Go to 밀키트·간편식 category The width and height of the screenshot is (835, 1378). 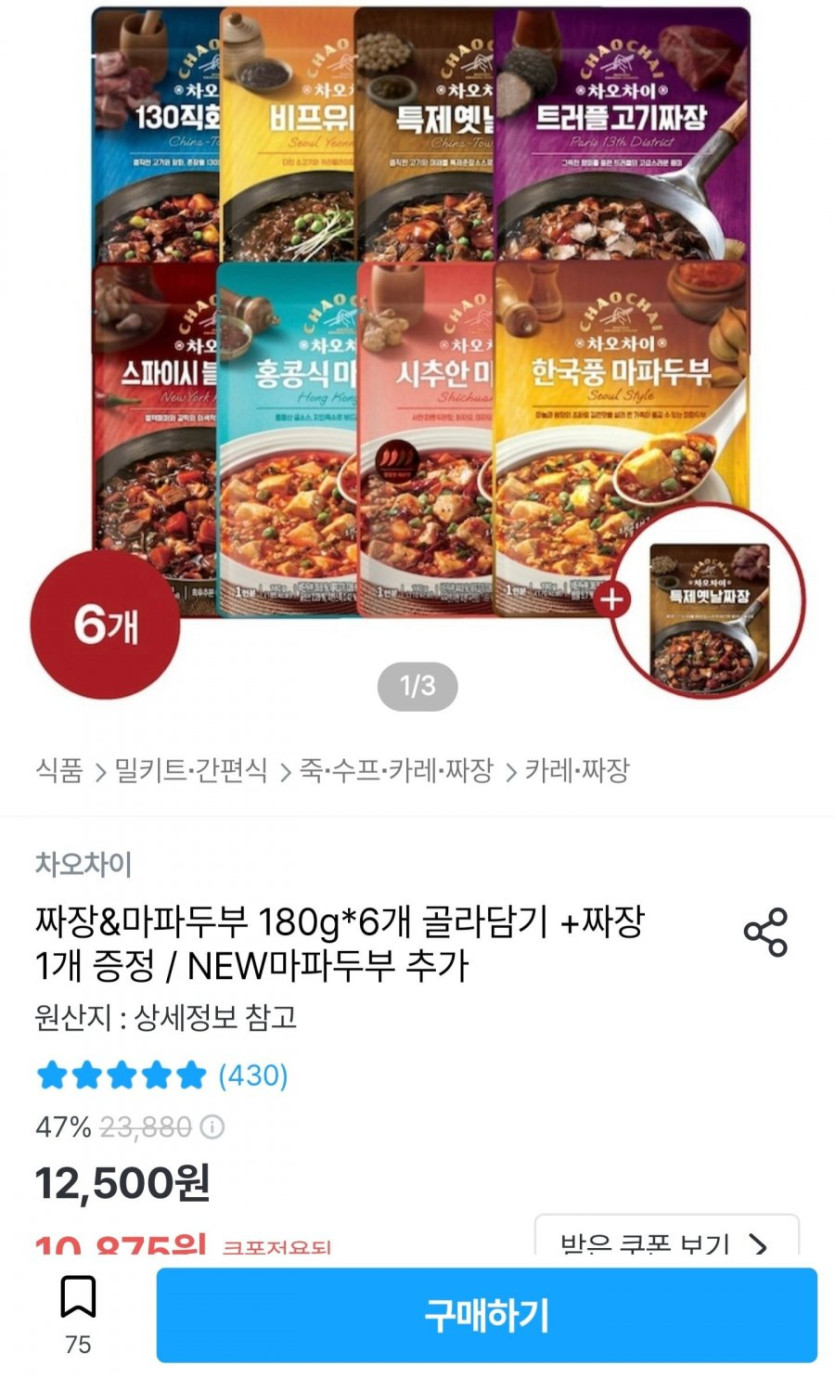191,771
